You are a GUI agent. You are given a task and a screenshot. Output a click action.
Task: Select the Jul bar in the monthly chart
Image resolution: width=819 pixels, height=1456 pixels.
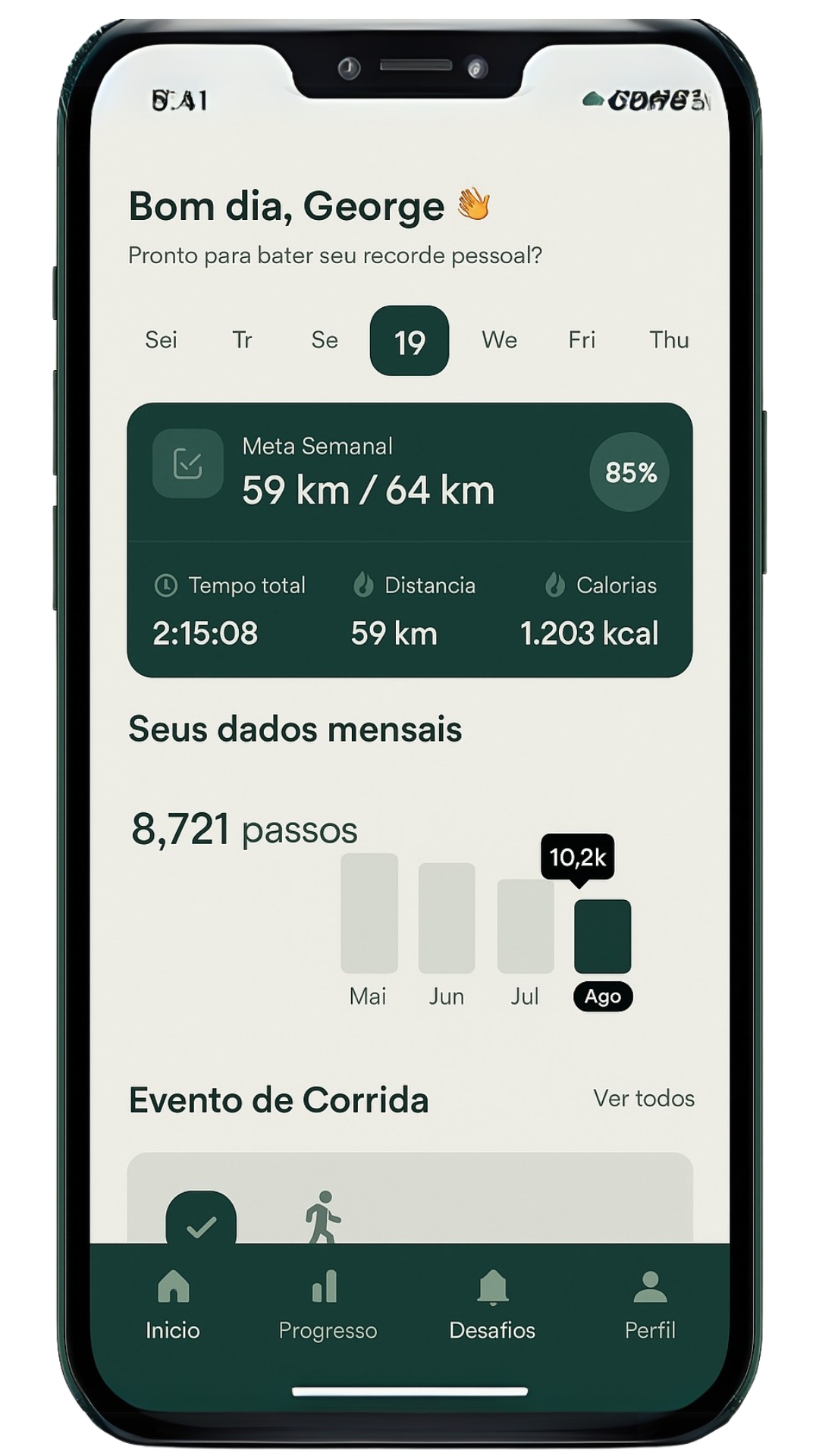point(526,926)
